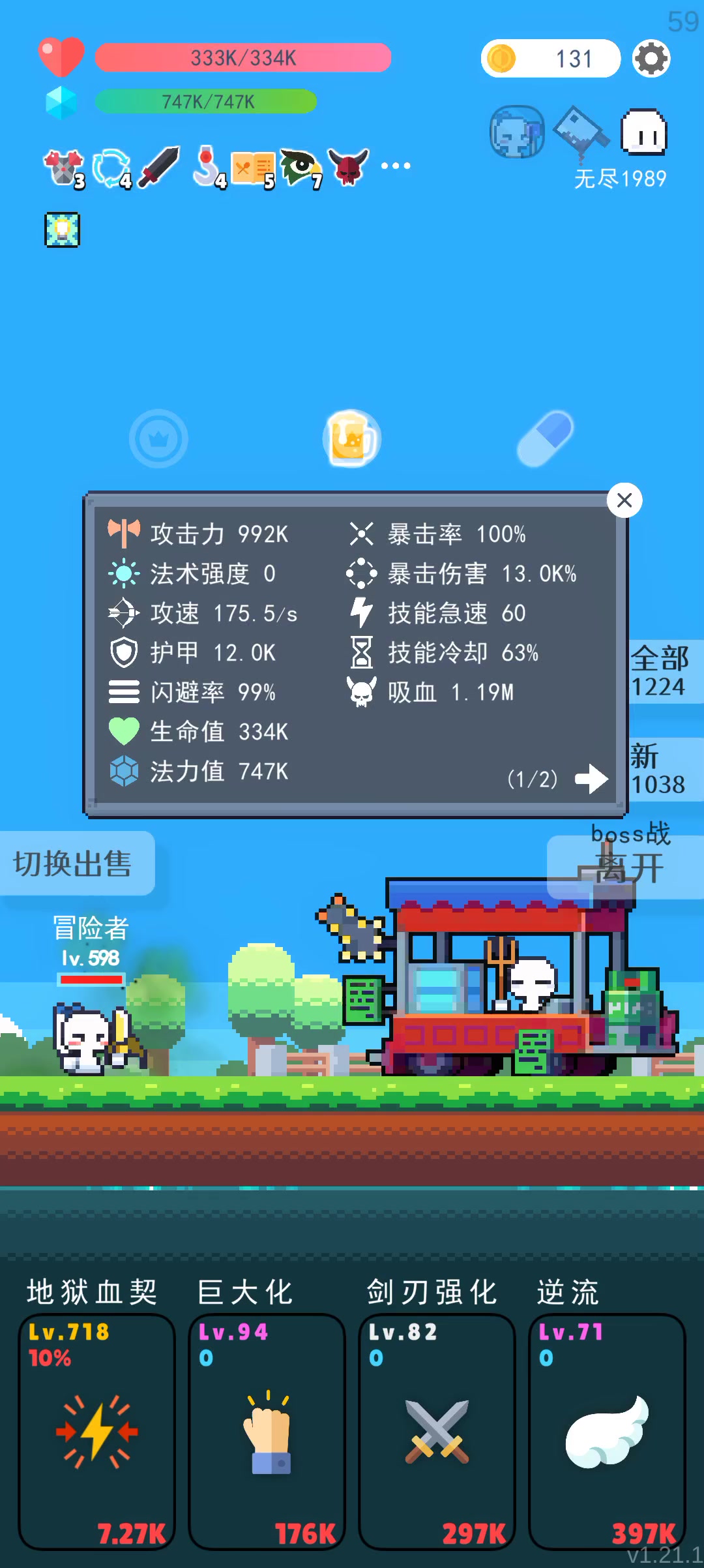The width and height of the screenshot is (704, 1568).
Task: Close the stats panel
Action: (x=624, y=500)
